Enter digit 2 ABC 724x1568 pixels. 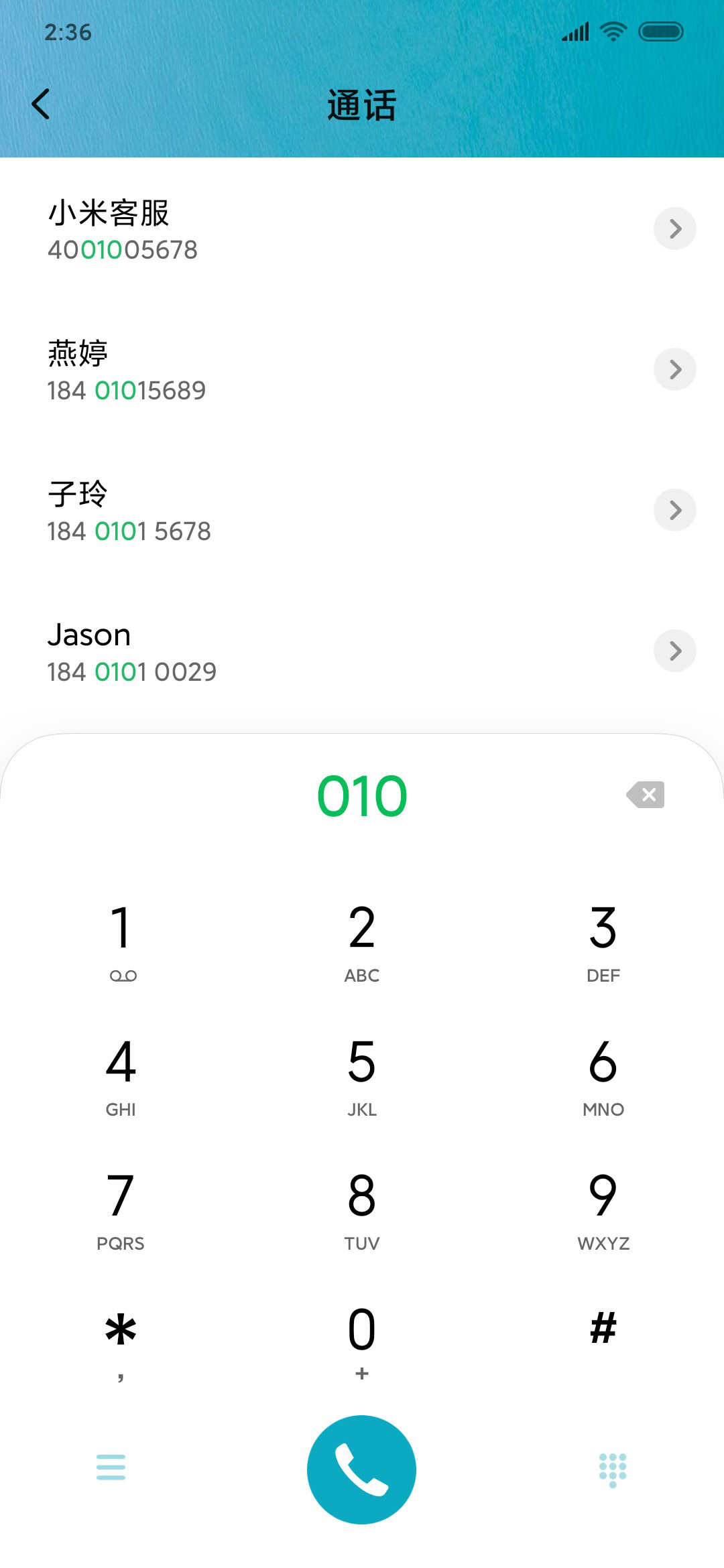[x=362, y=942]
